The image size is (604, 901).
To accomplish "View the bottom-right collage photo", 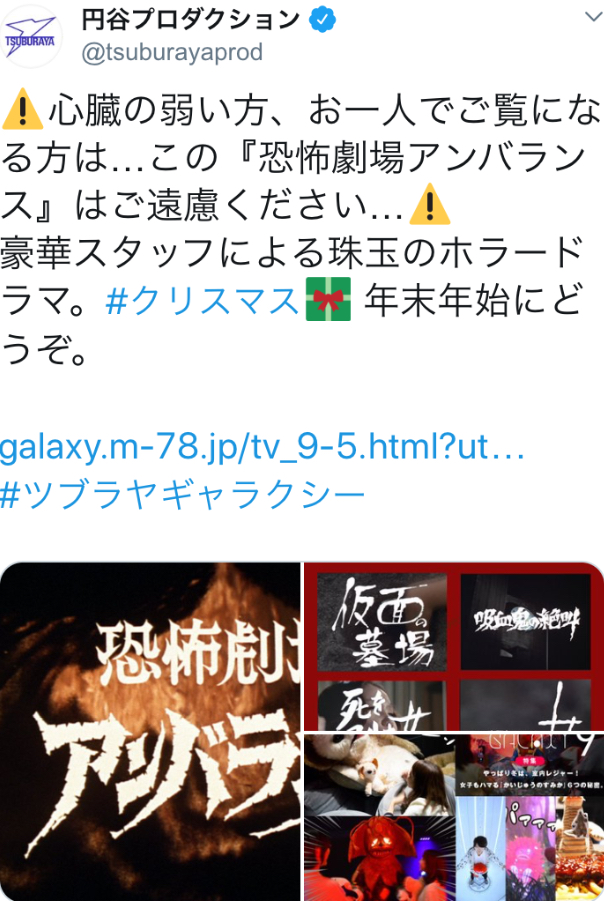I will [453, 816].
